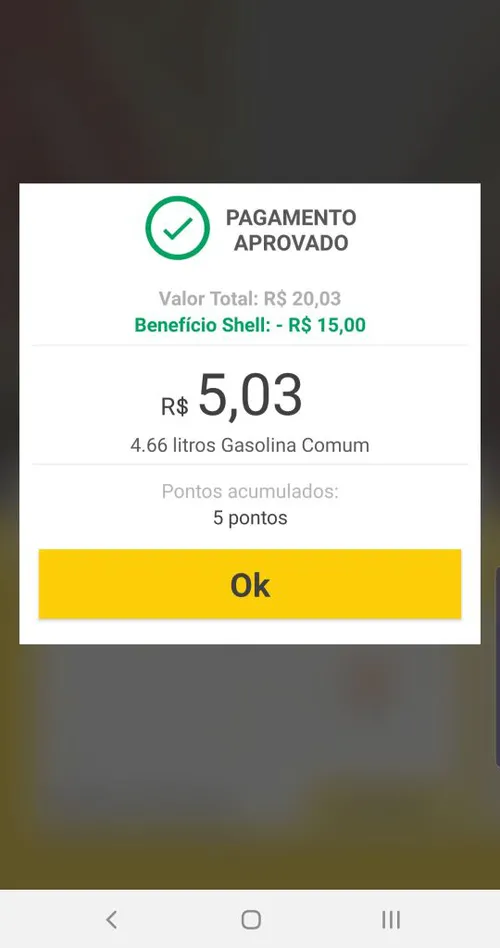
Task: Return to the home screen
Action: [250, 920]
